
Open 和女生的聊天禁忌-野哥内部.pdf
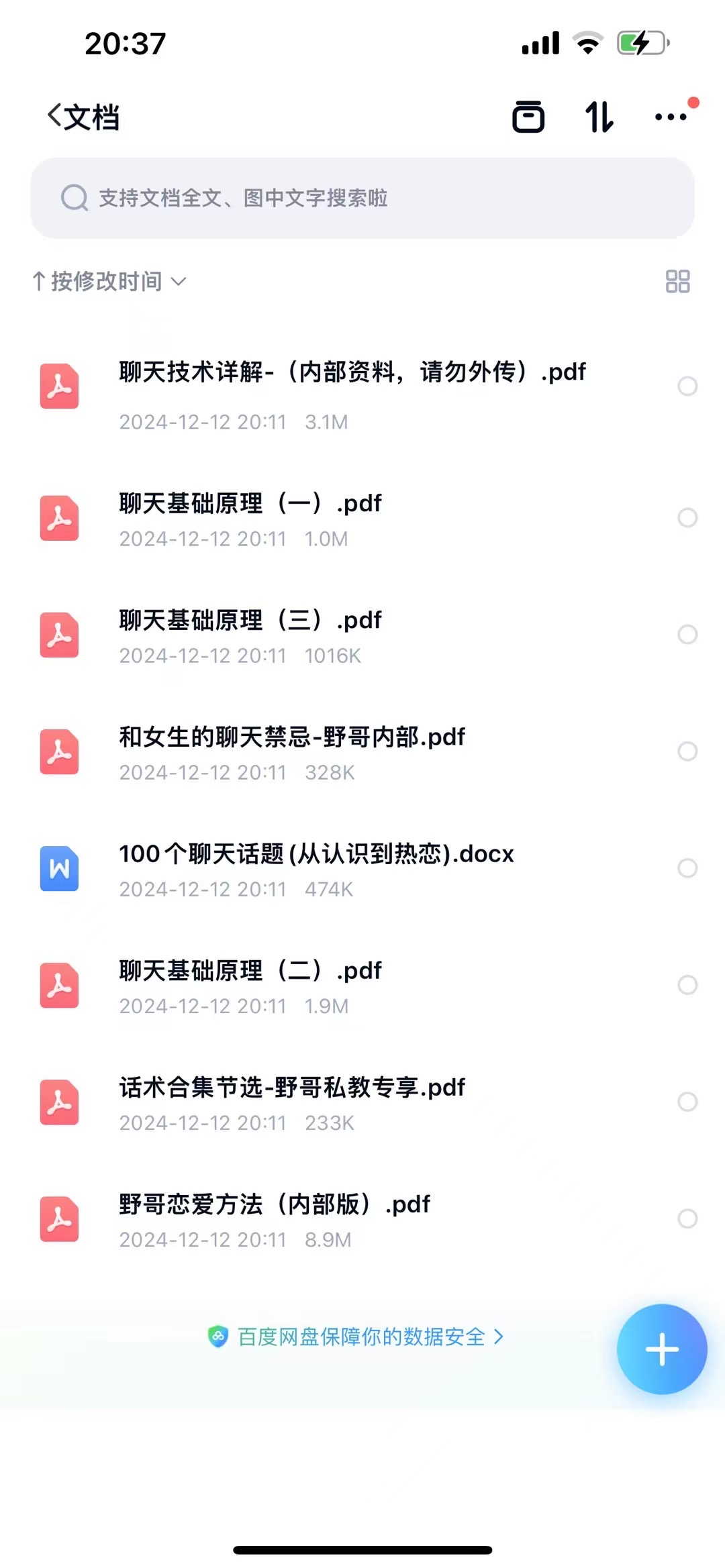pos(291,737)
